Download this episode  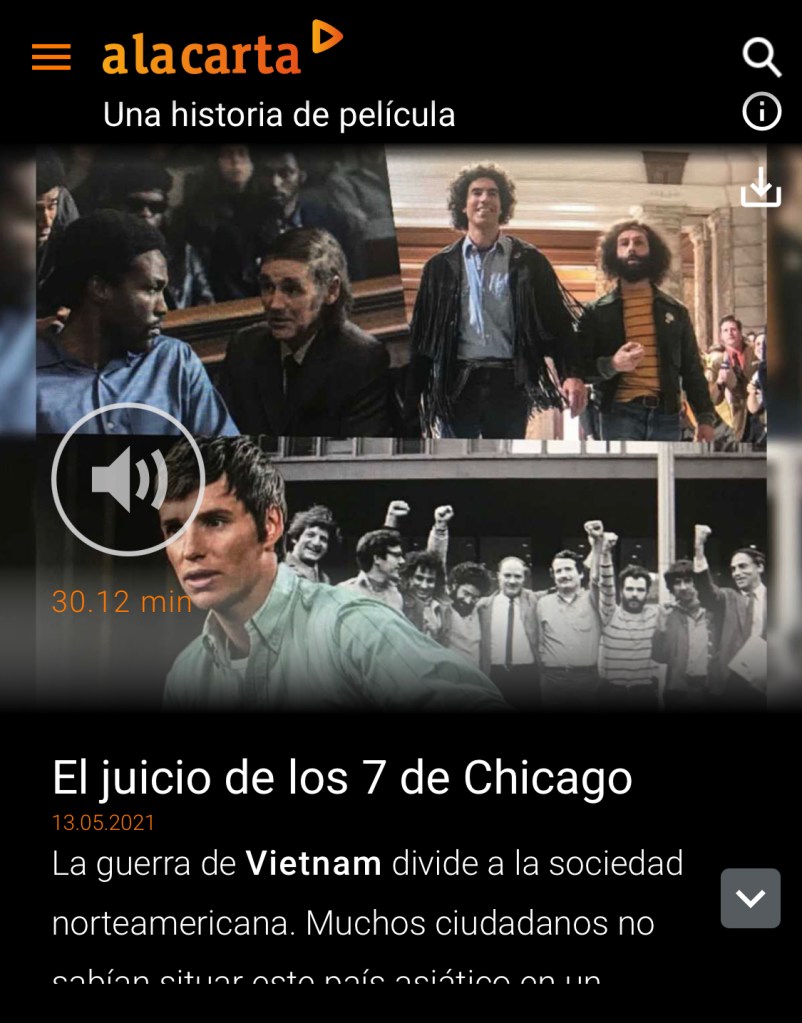coord(760,187)
